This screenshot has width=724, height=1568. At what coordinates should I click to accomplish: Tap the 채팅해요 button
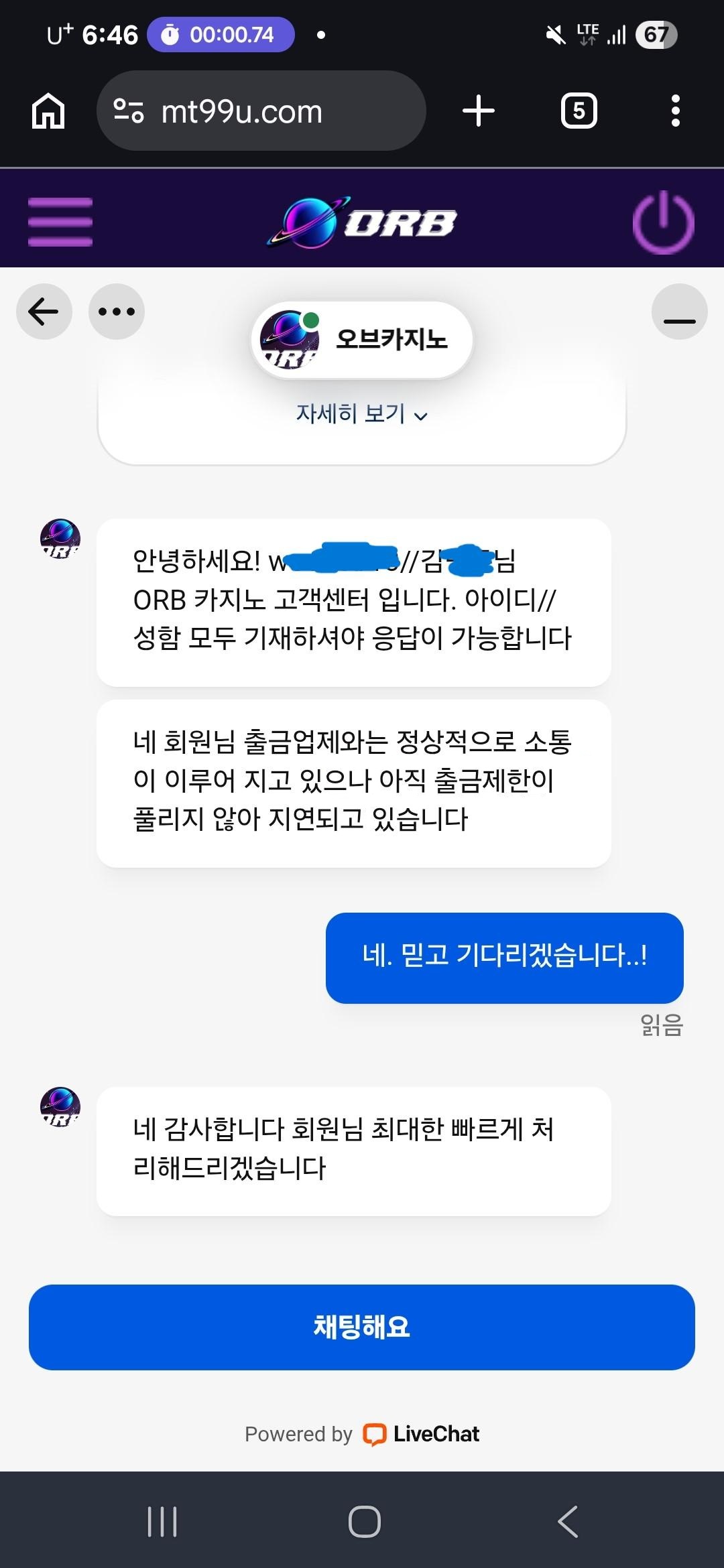click(362, 1327)
